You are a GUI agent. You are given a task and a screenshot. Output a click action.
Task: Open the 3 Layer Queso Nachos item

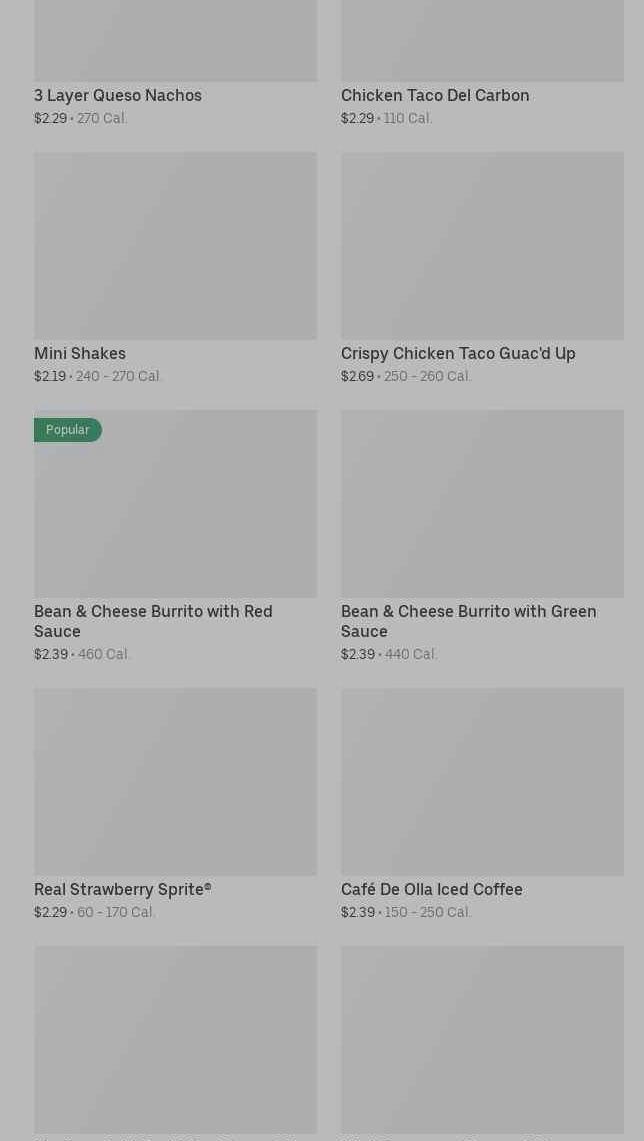click(118, 95)
